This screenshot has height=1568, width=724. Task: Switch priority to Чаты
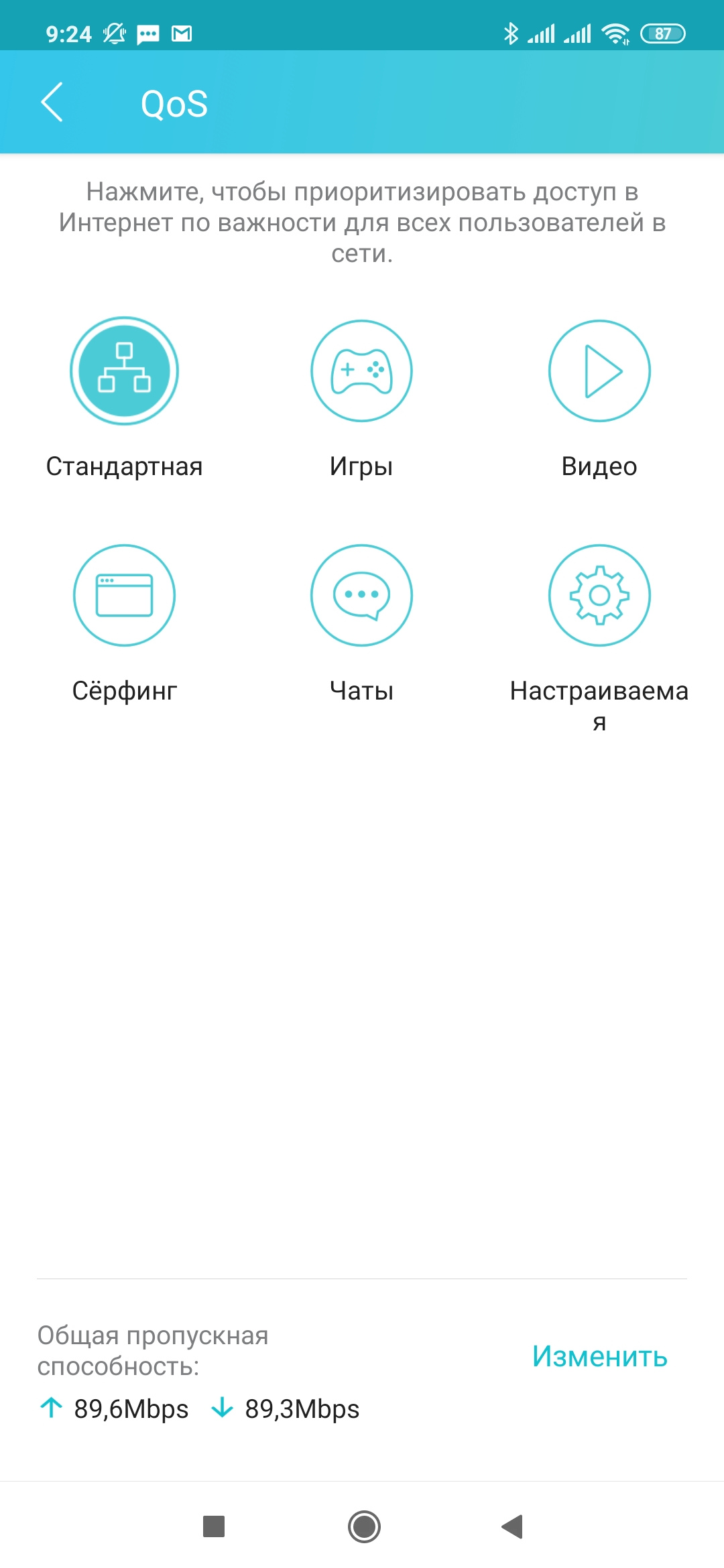click(x=361, y=595)
